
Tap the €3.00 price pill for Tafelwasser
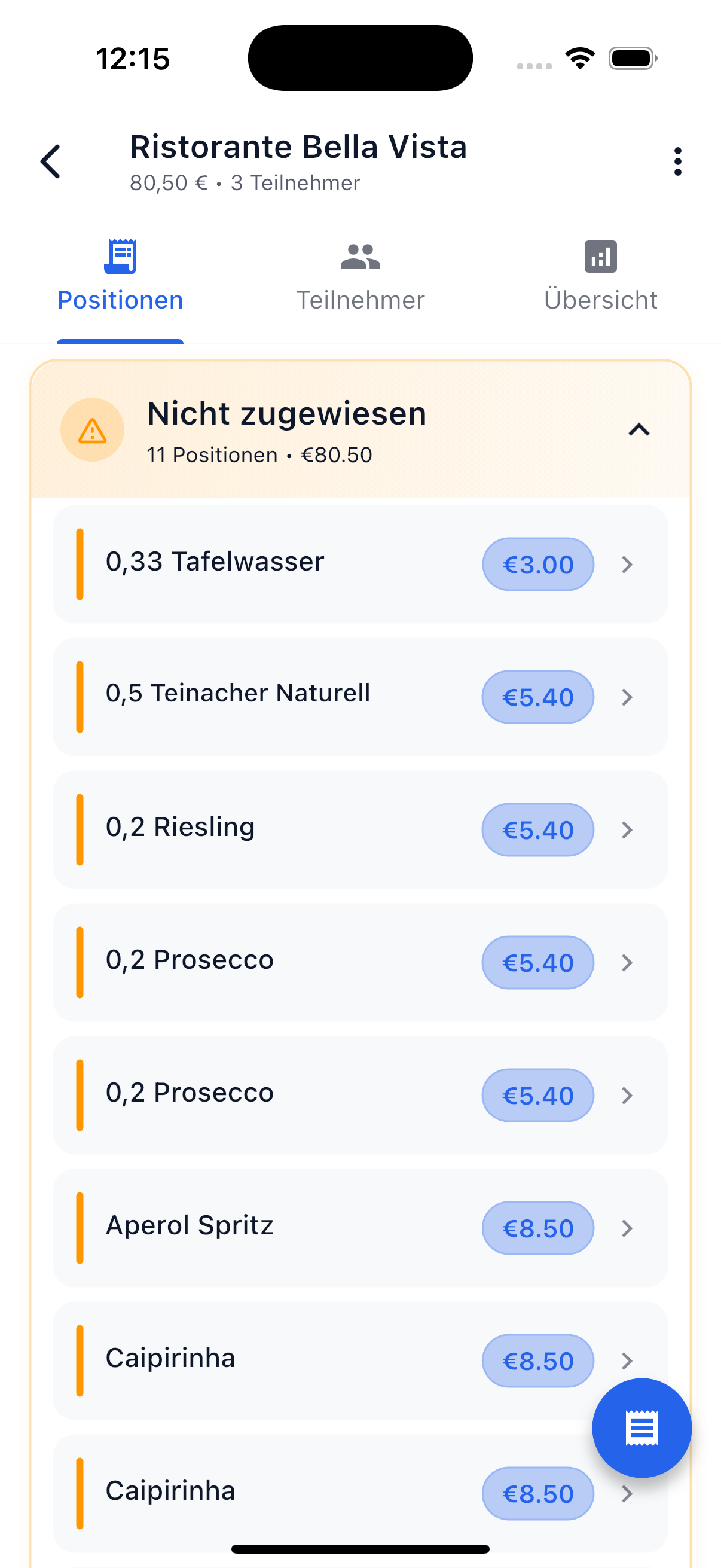[538, 565]
